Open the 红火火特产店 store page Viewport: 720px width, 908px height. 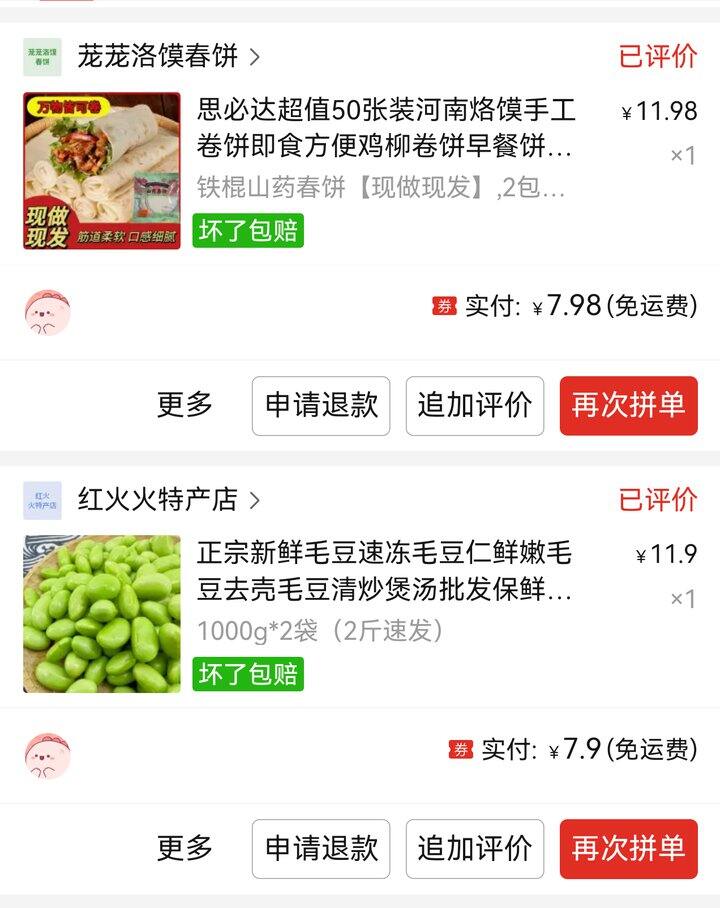[158, 500]
